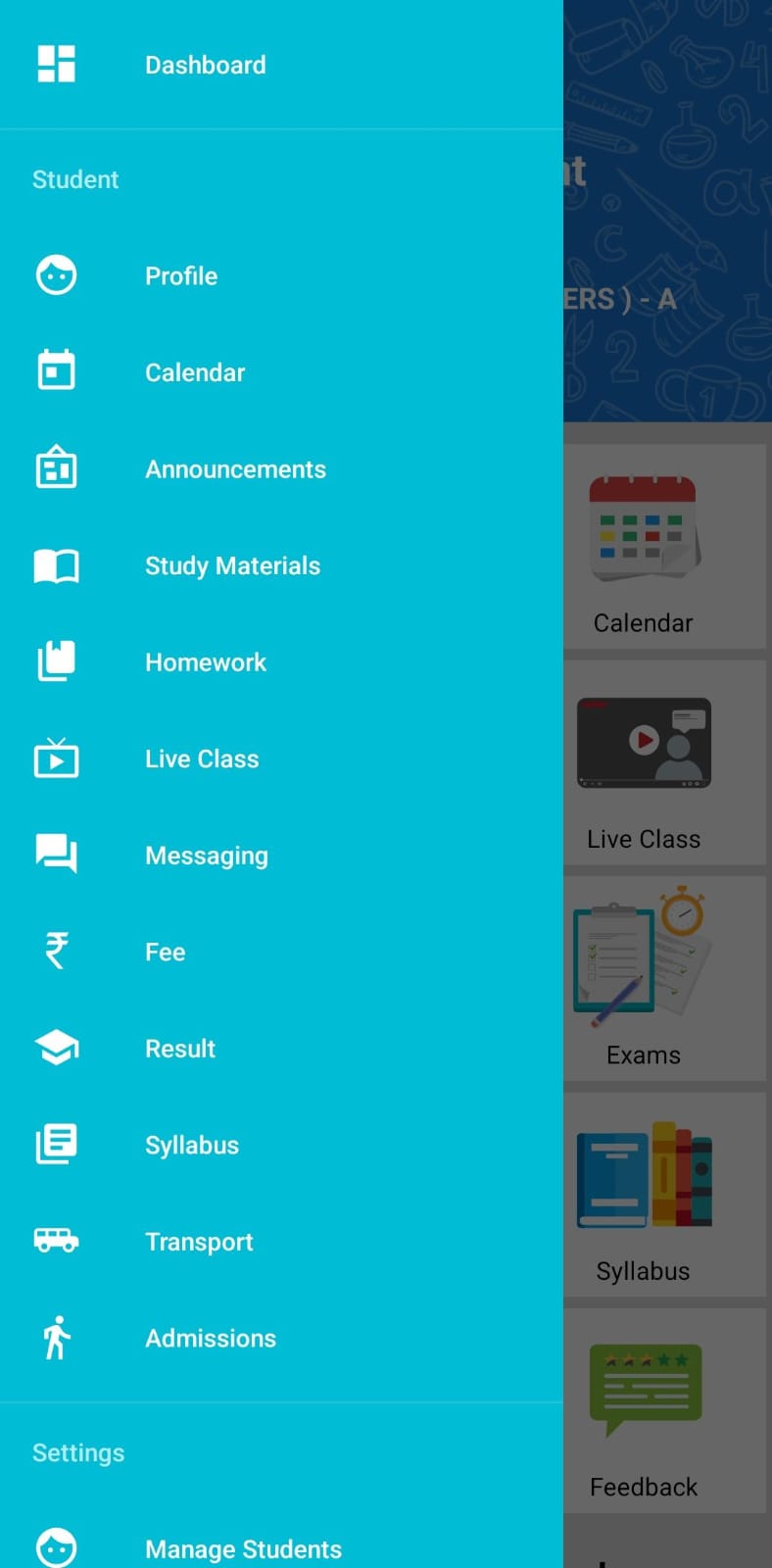Tap Manage Students under Settings

(x=243, y=1549)
